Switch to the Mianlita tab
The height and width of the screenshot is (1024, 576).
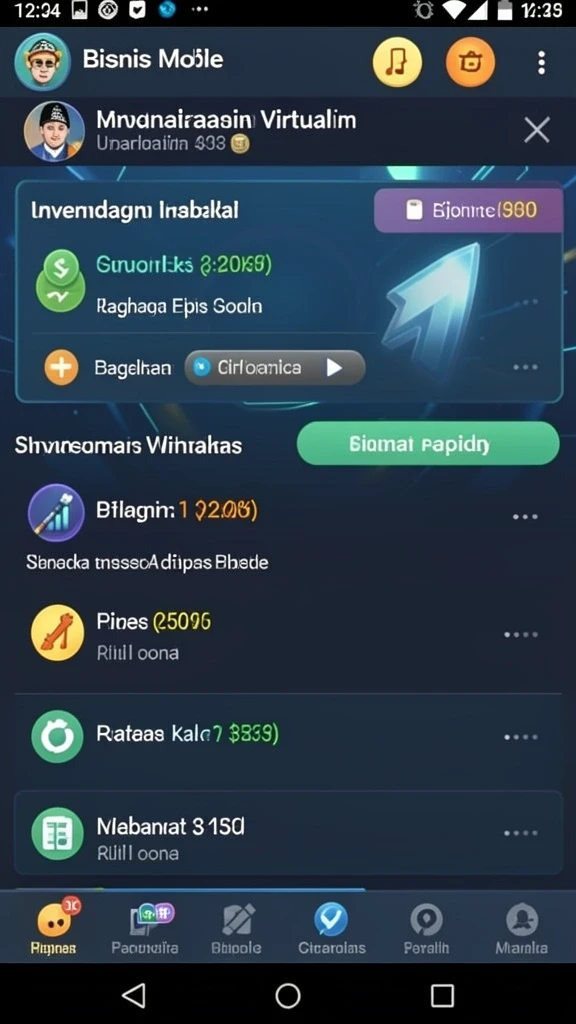coord(521,928)
